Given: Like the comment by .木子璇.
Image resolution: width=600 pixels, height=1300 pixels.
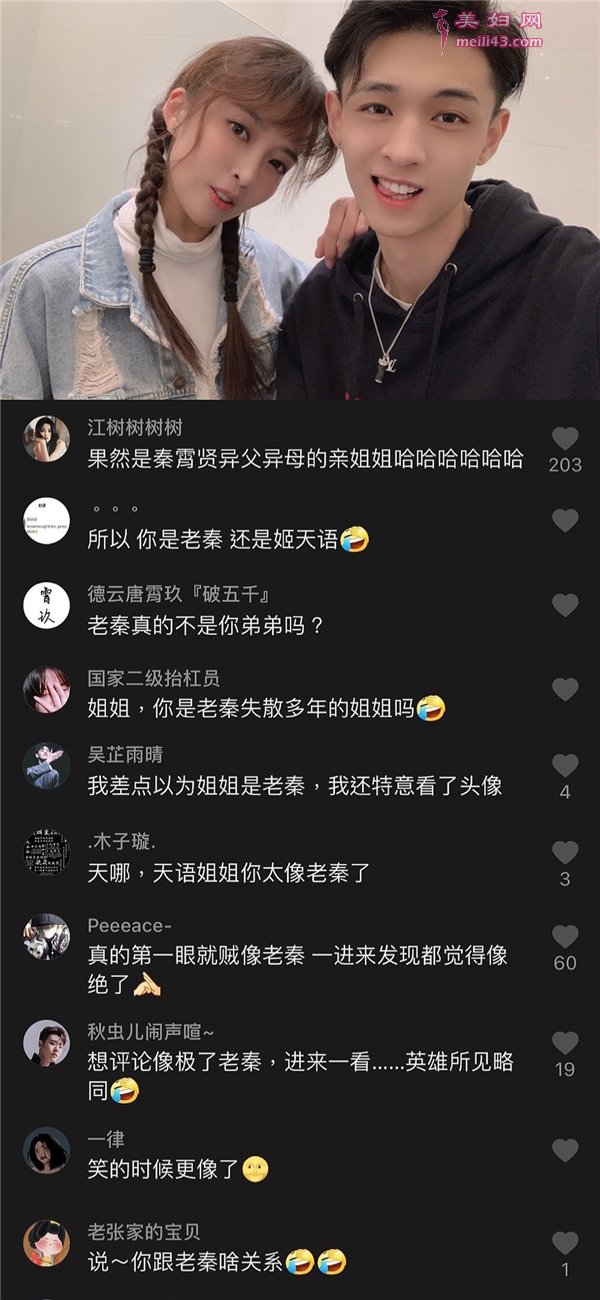Looking at the screenshot, I should point(565,852).
